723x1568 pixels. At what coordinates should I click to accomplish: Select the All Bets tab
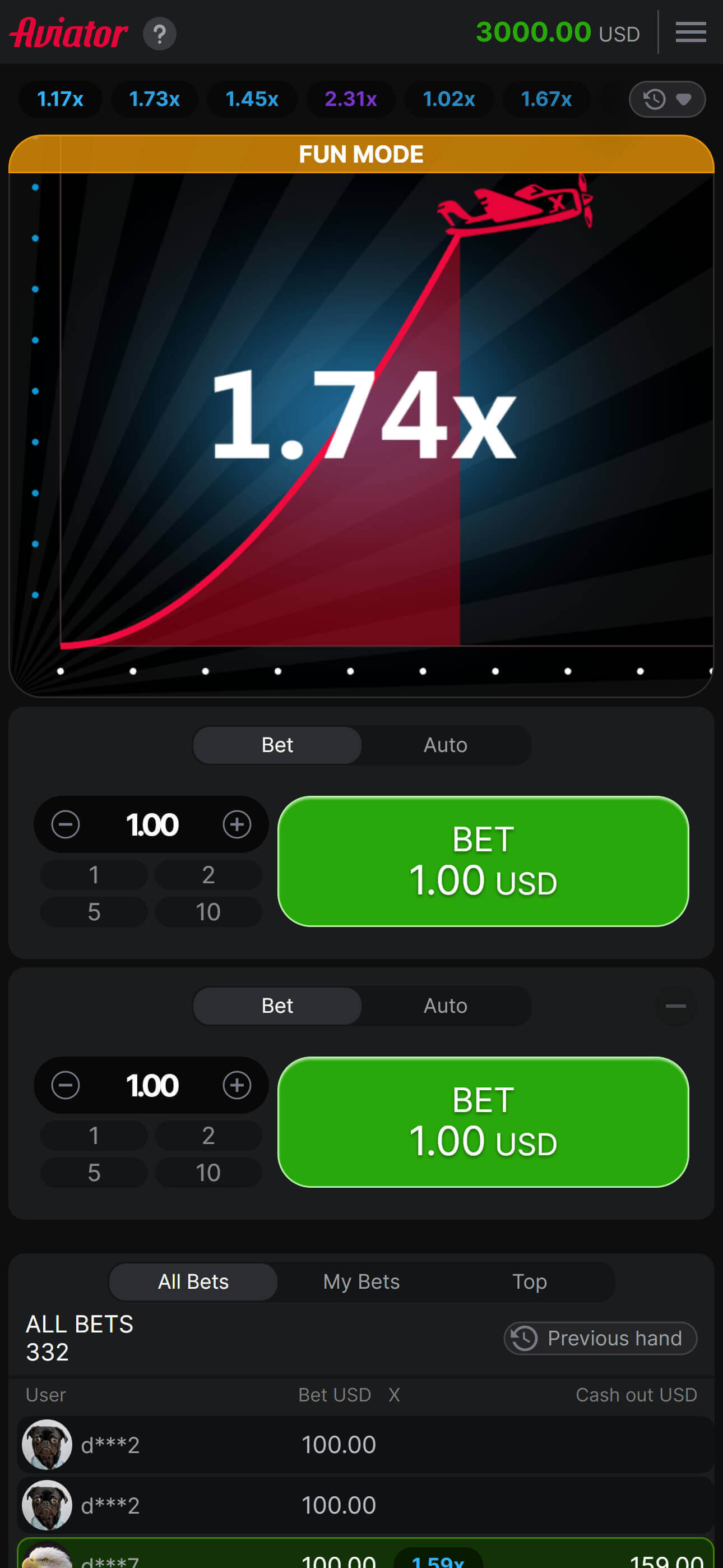click(x=193, y=1281)
